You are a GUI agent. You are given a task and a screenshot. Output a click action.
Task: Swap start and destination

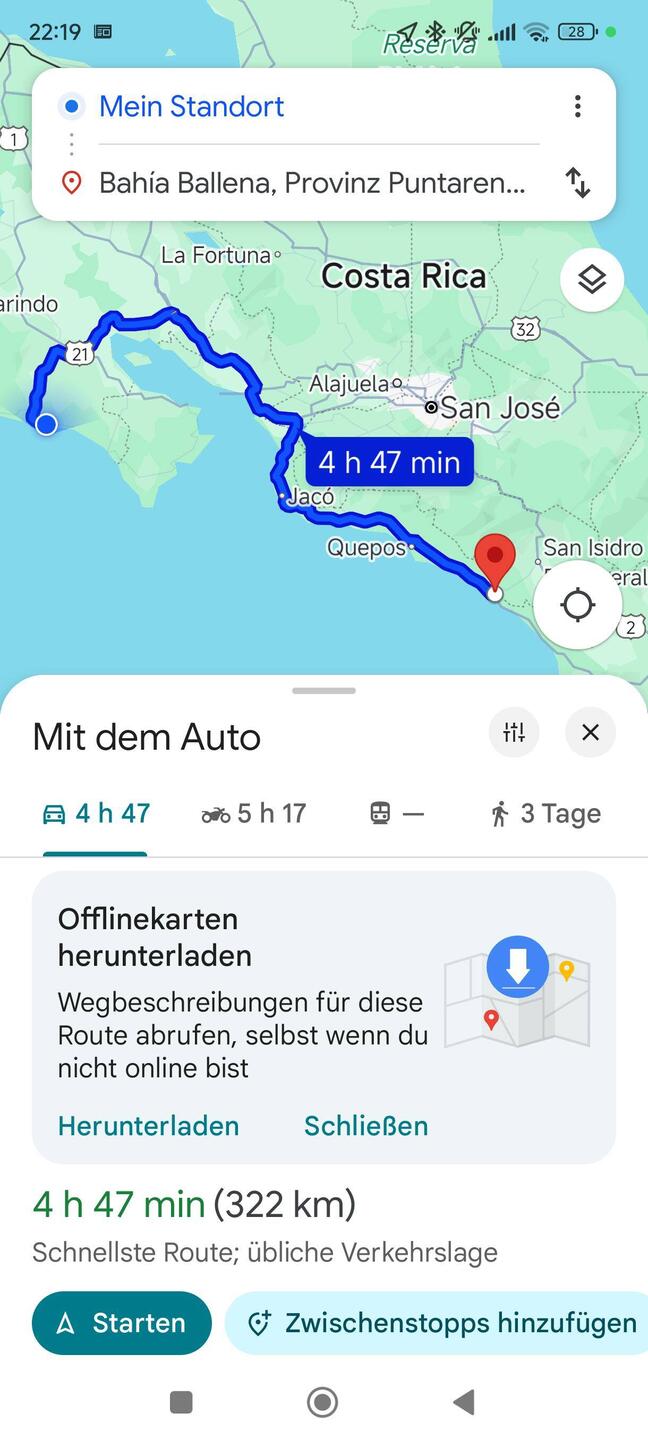(577, 183)
